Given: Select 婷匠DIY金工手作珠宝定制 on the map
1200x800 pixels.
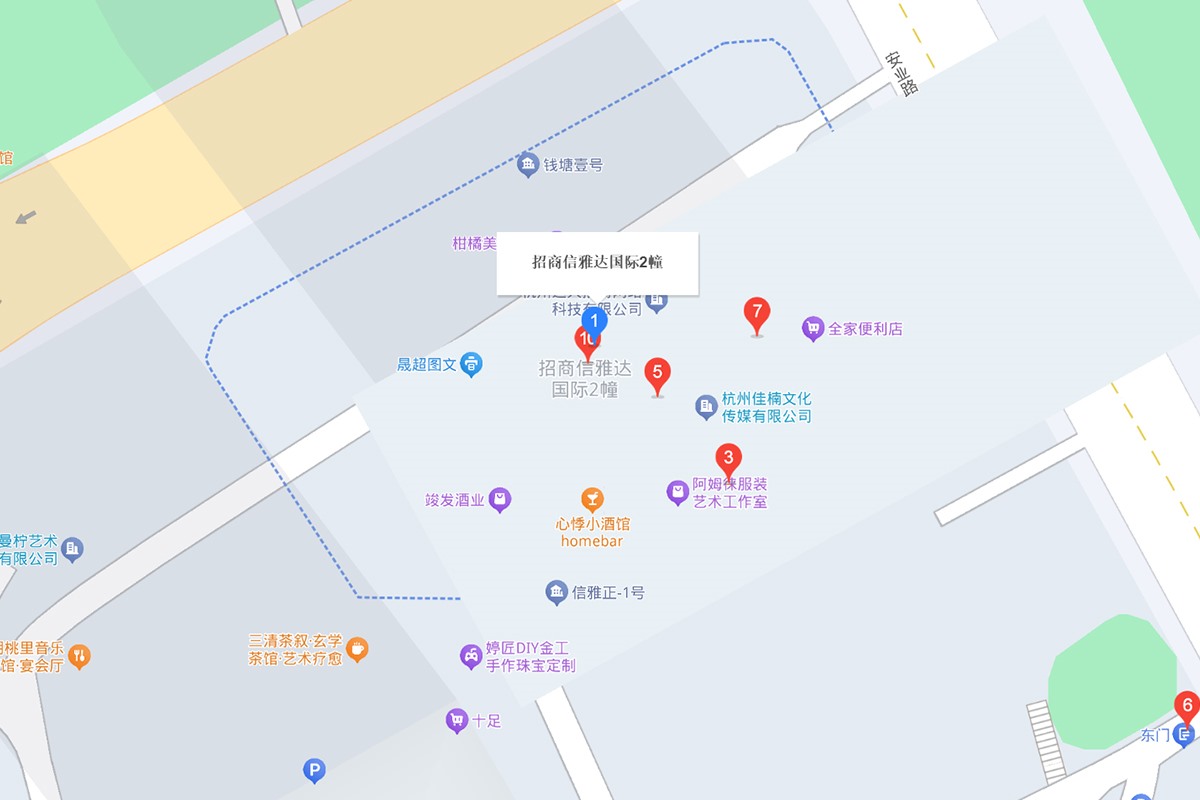Looking at the screenshot, I should 471,656.
